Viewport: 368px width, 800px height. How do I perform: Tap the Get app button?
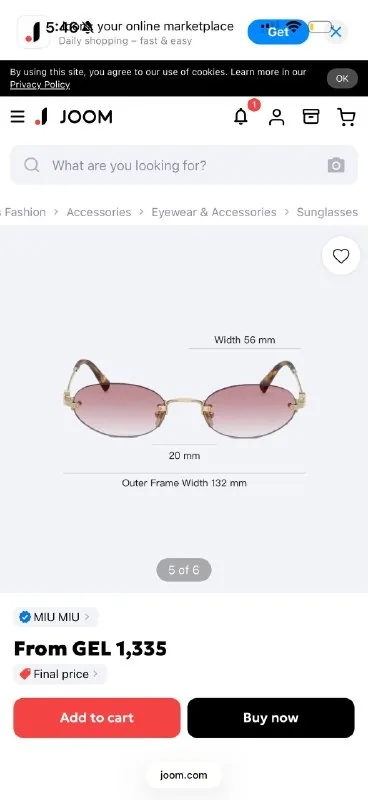tap(278, 32)
